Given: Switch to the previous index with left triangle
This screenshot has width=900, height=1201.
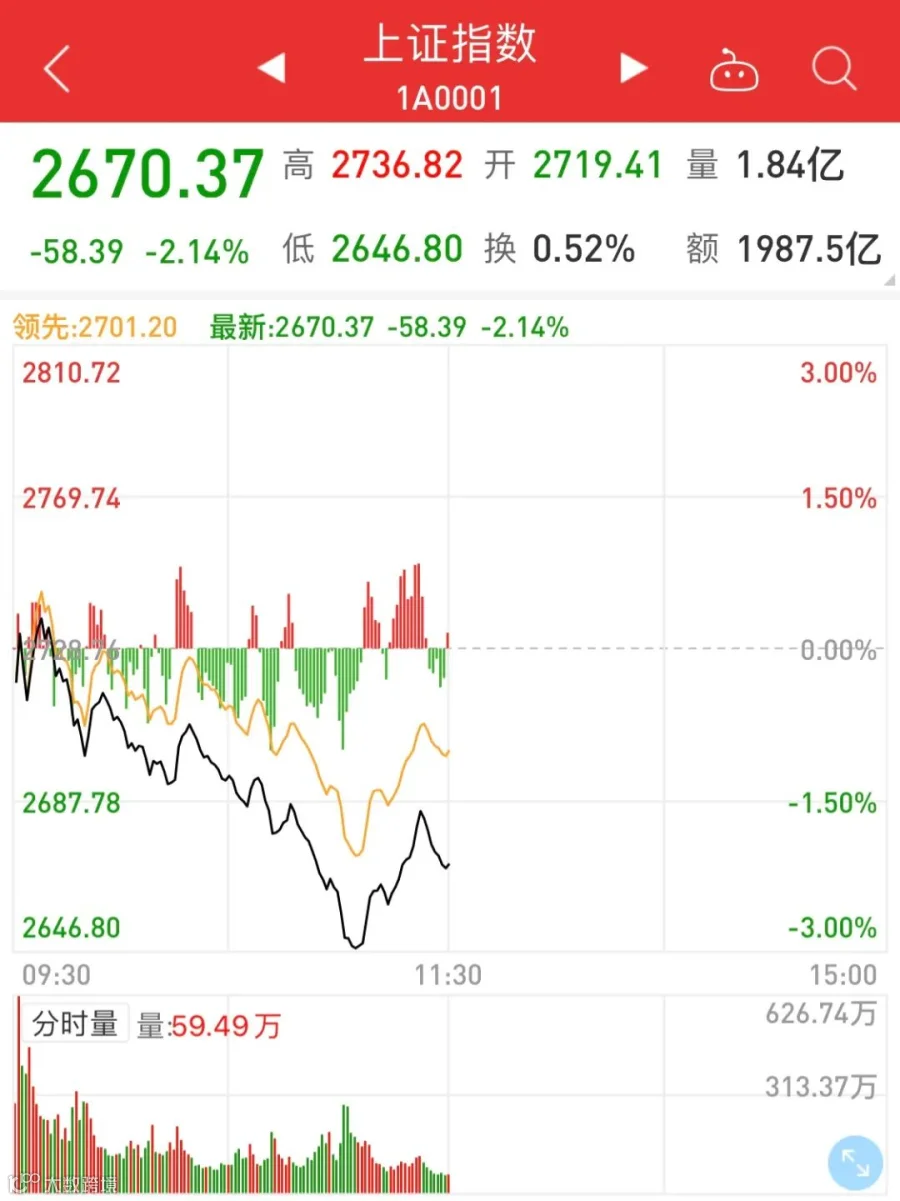Looking at the screenshot, I should 272,68.
